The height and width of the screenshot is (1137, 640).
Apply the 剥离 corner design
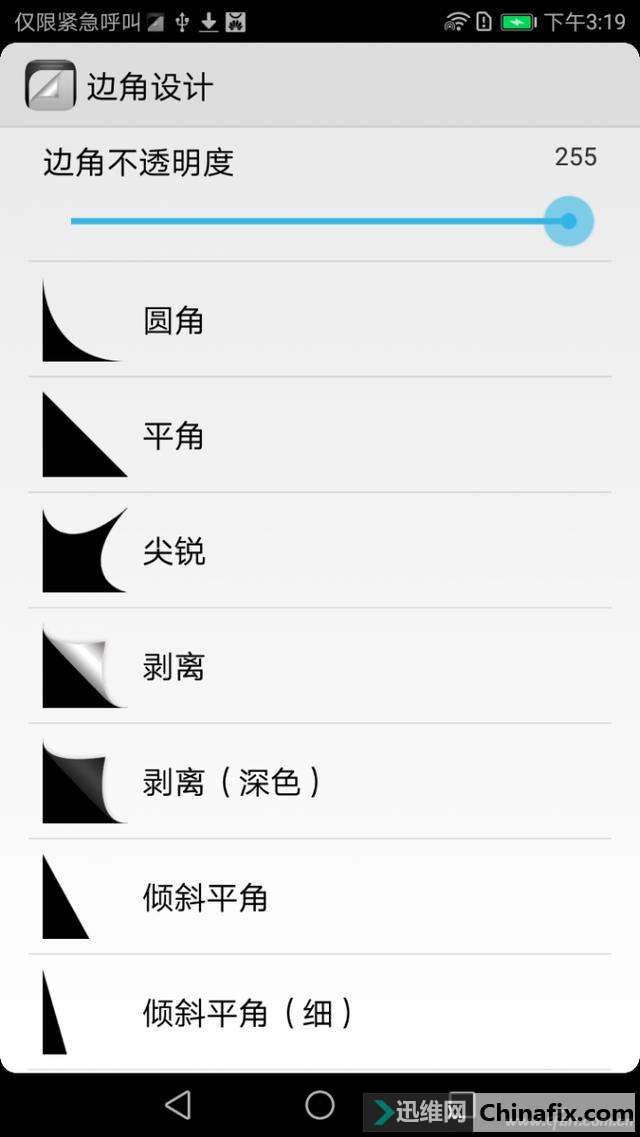coord(320,666)
